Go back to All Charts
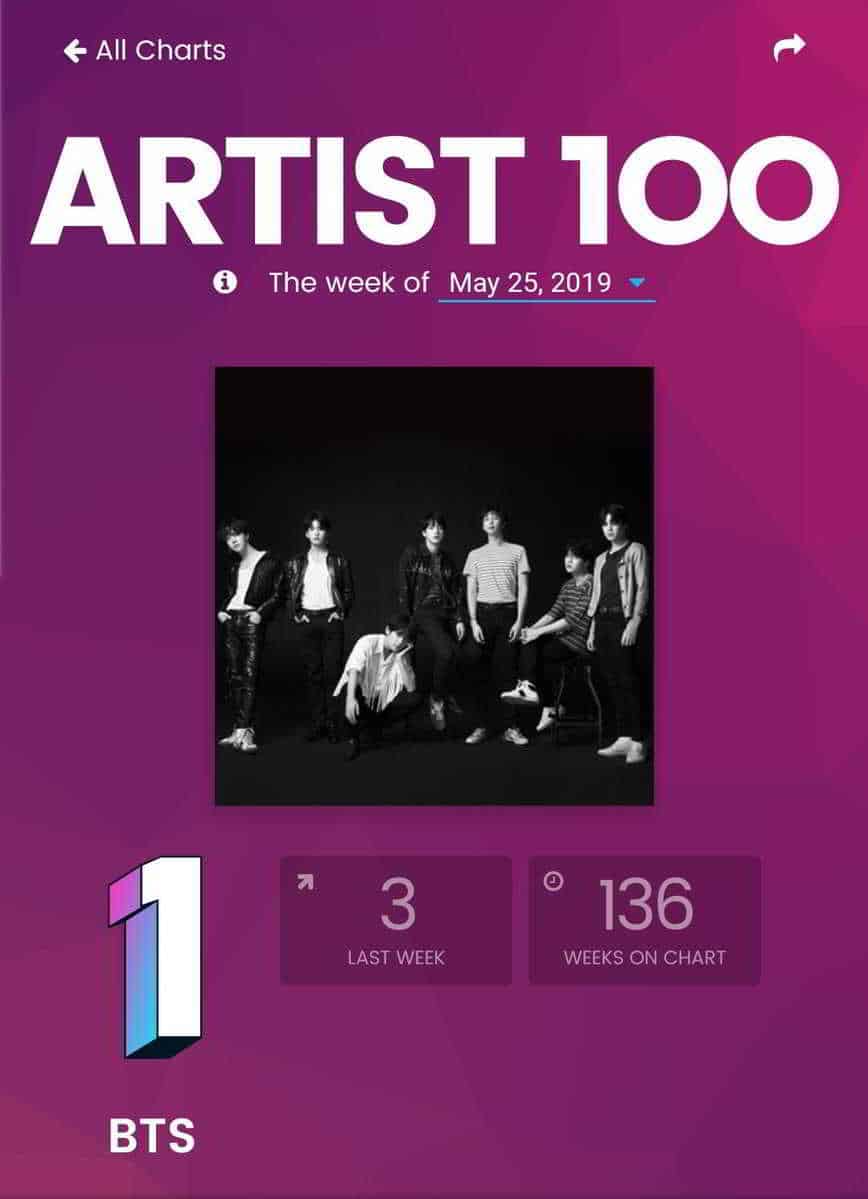Image resolution: width=868 pixels, height=1199 pixels. tap(145, 50)
